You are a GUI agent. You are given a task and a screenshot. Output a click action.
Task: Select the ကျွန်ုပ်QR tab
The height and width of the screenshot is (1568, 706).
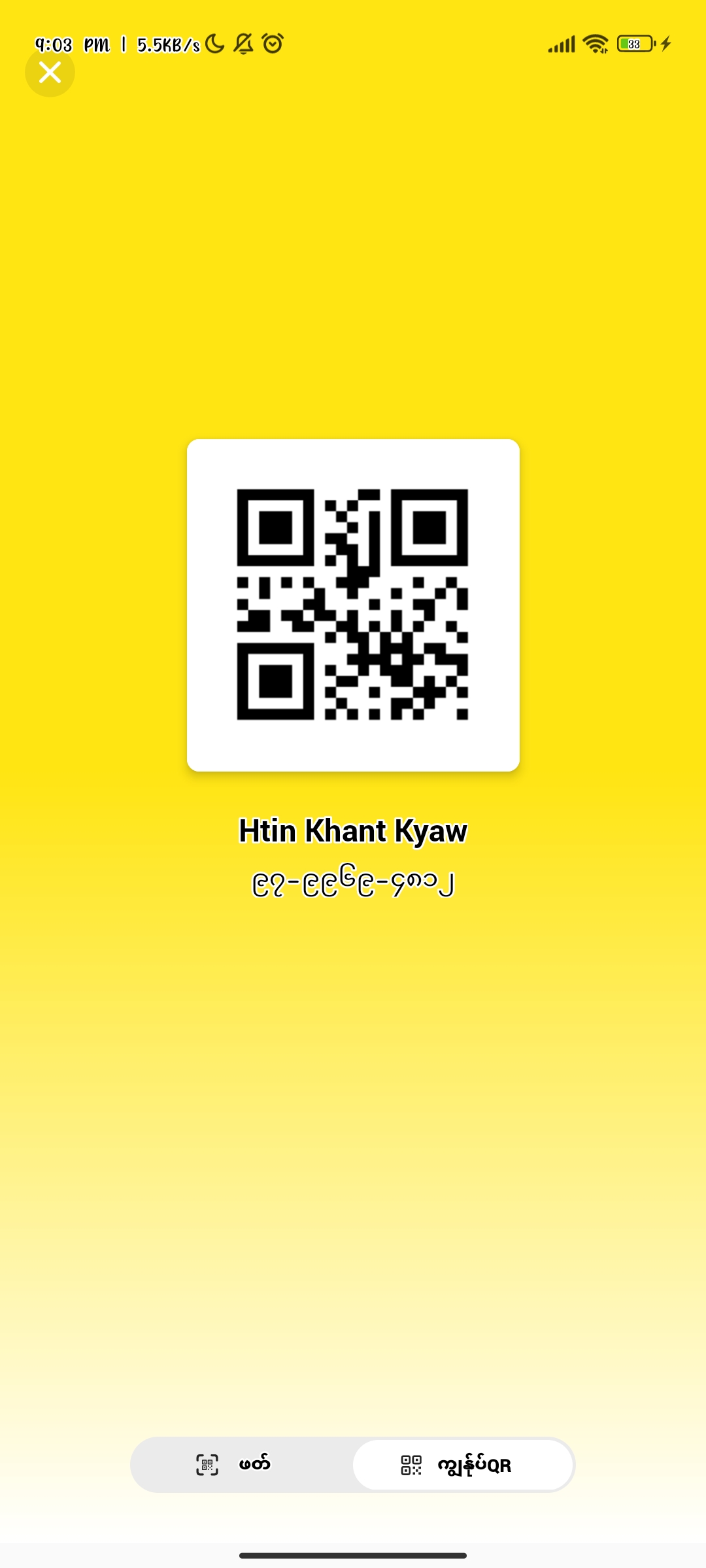coord(463,1465)
